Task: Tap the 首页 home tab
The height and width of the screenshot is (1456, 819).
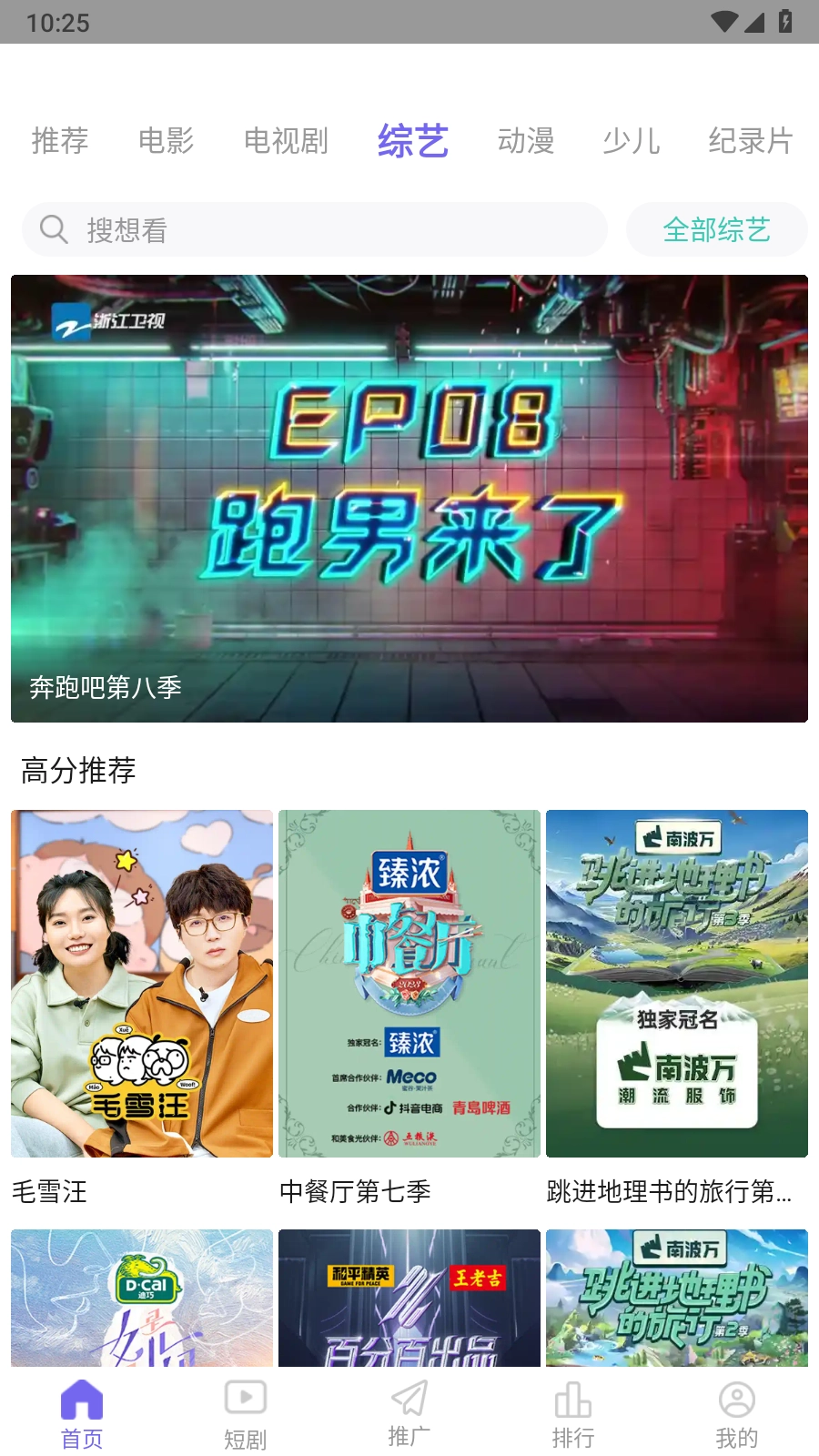Action: click(x=82, y=1413)
